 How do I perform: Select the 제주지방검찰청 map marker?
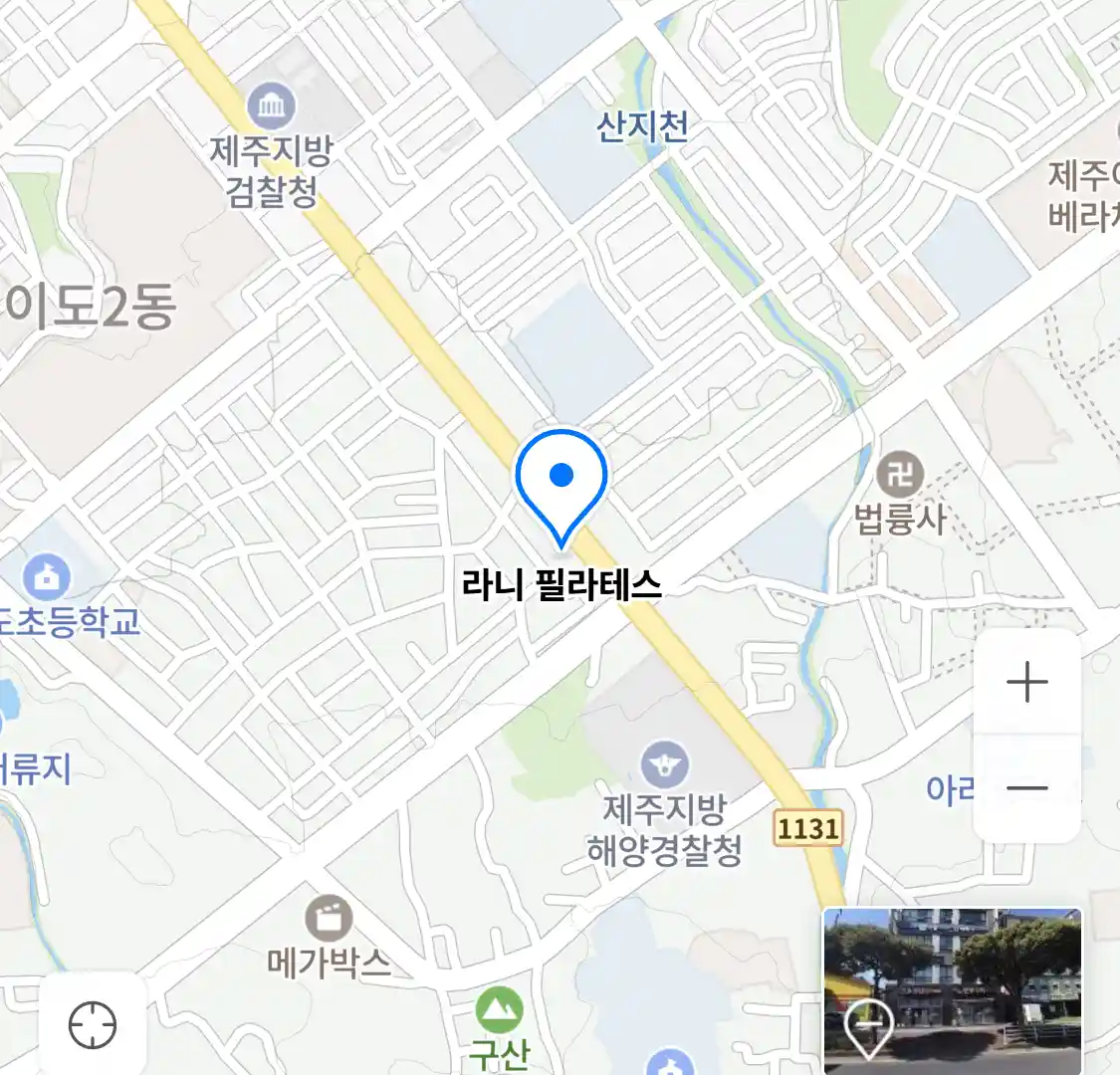[272, 106]
